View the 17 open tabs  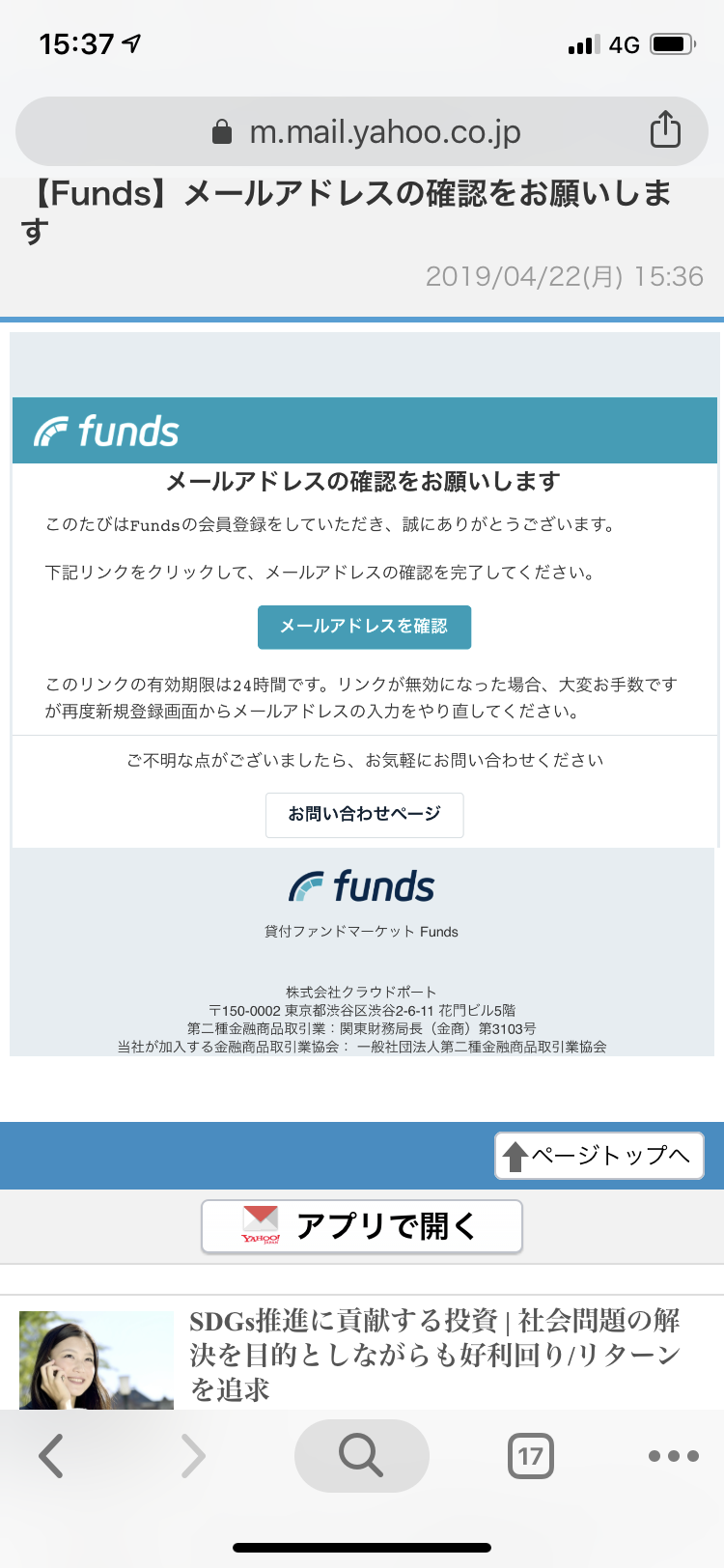click(530, 1456)
